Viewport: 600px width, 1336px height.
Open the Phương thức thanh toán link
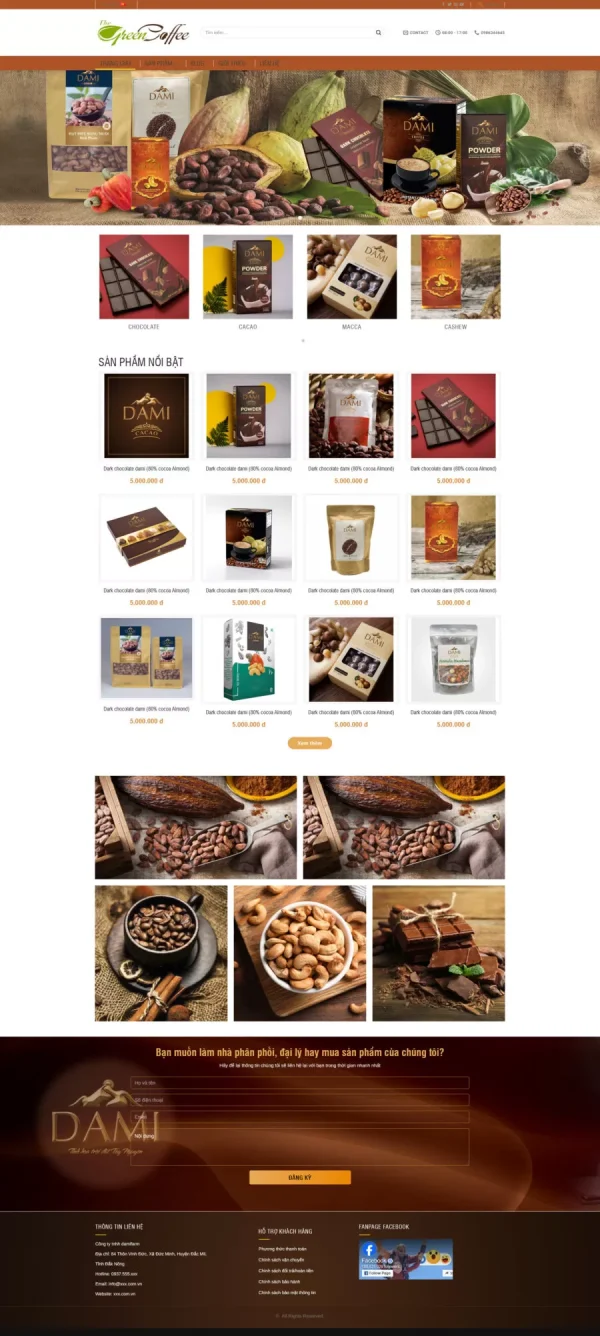pos(282,1249)
